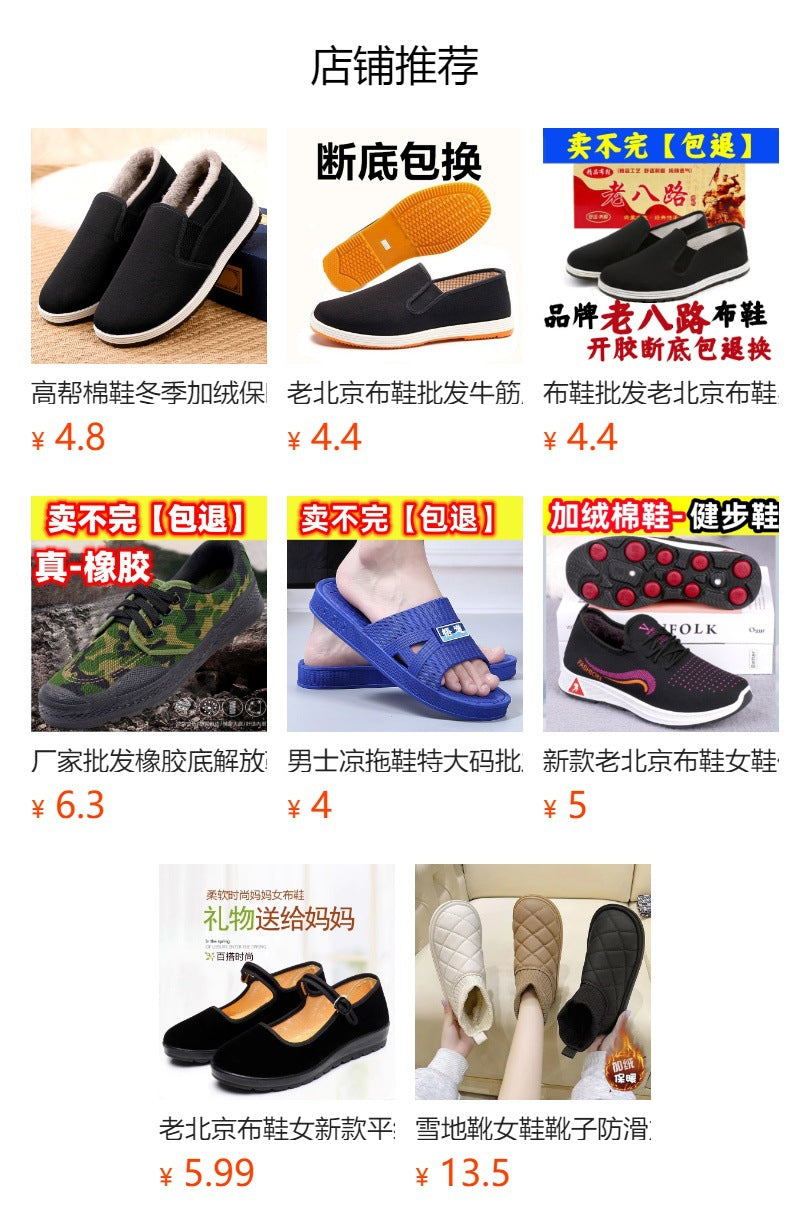This screenshot has height=1232, width=790.
Task: Check out the 雪地靴女鞋靴子防滑 product card
Action: (532, 982)
